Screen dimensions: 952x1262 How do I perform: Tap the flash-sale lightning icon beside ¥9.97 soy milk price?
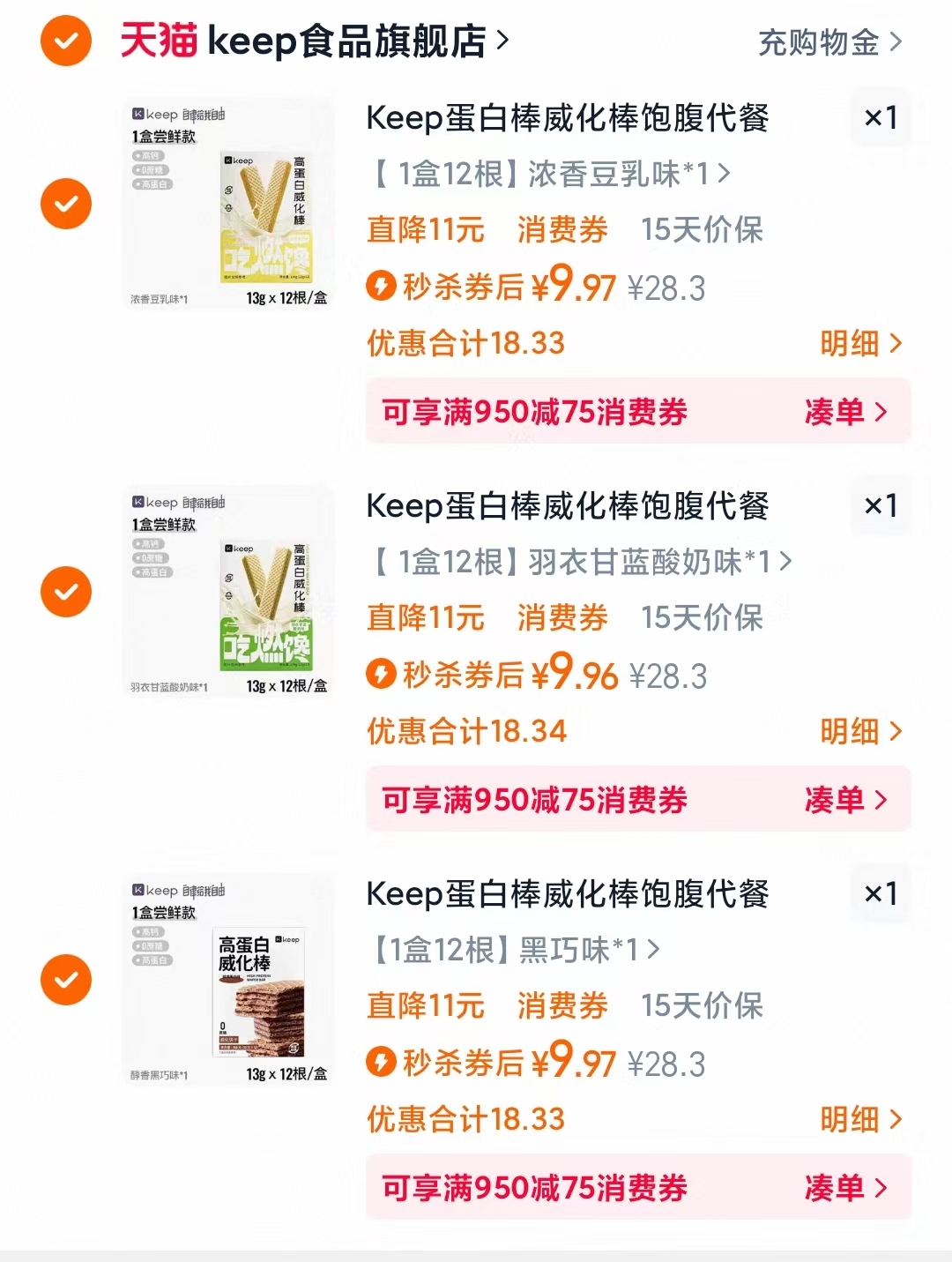pos(381,287)
